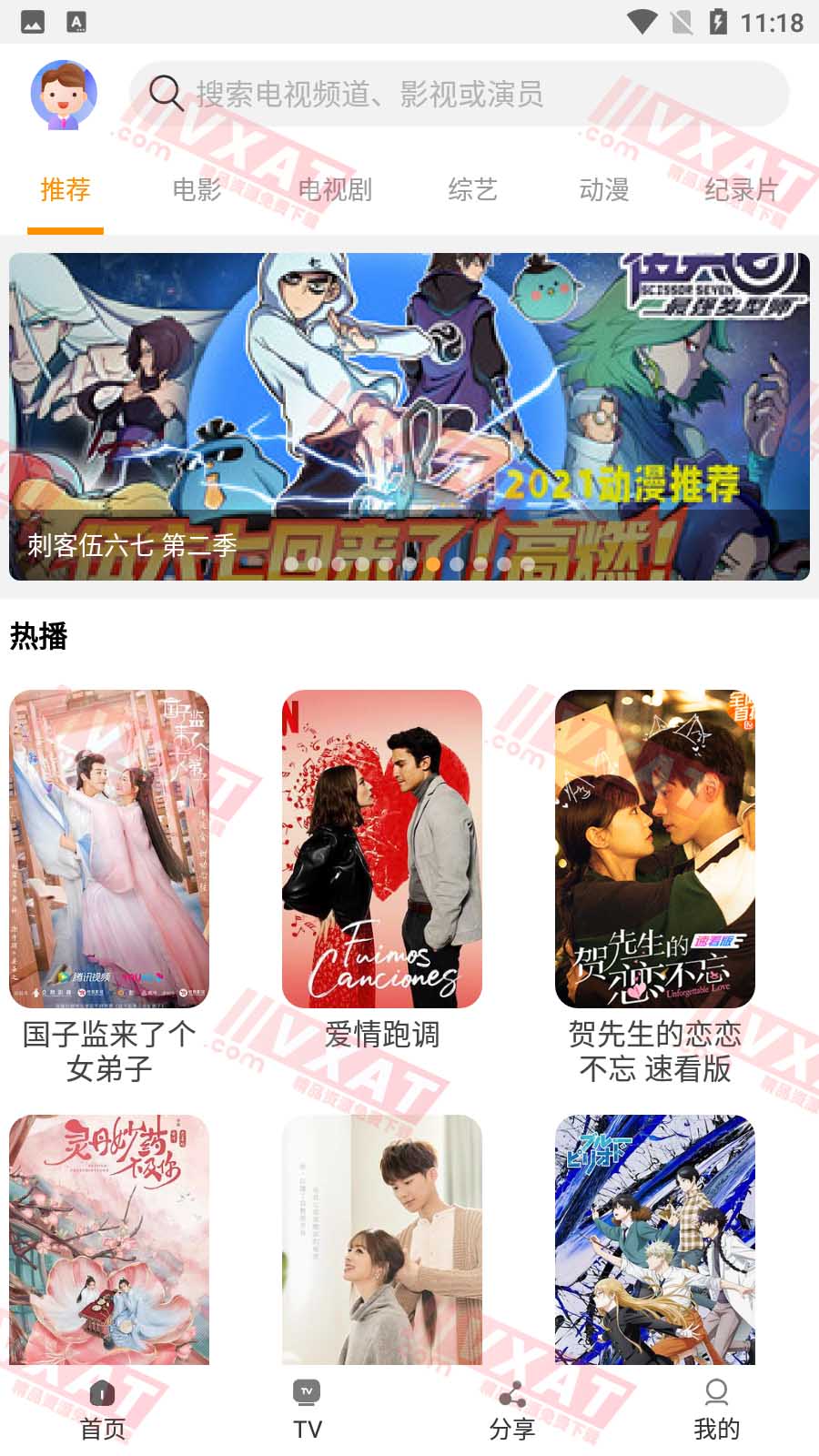Tap the user avatar picture

point(64,96)
